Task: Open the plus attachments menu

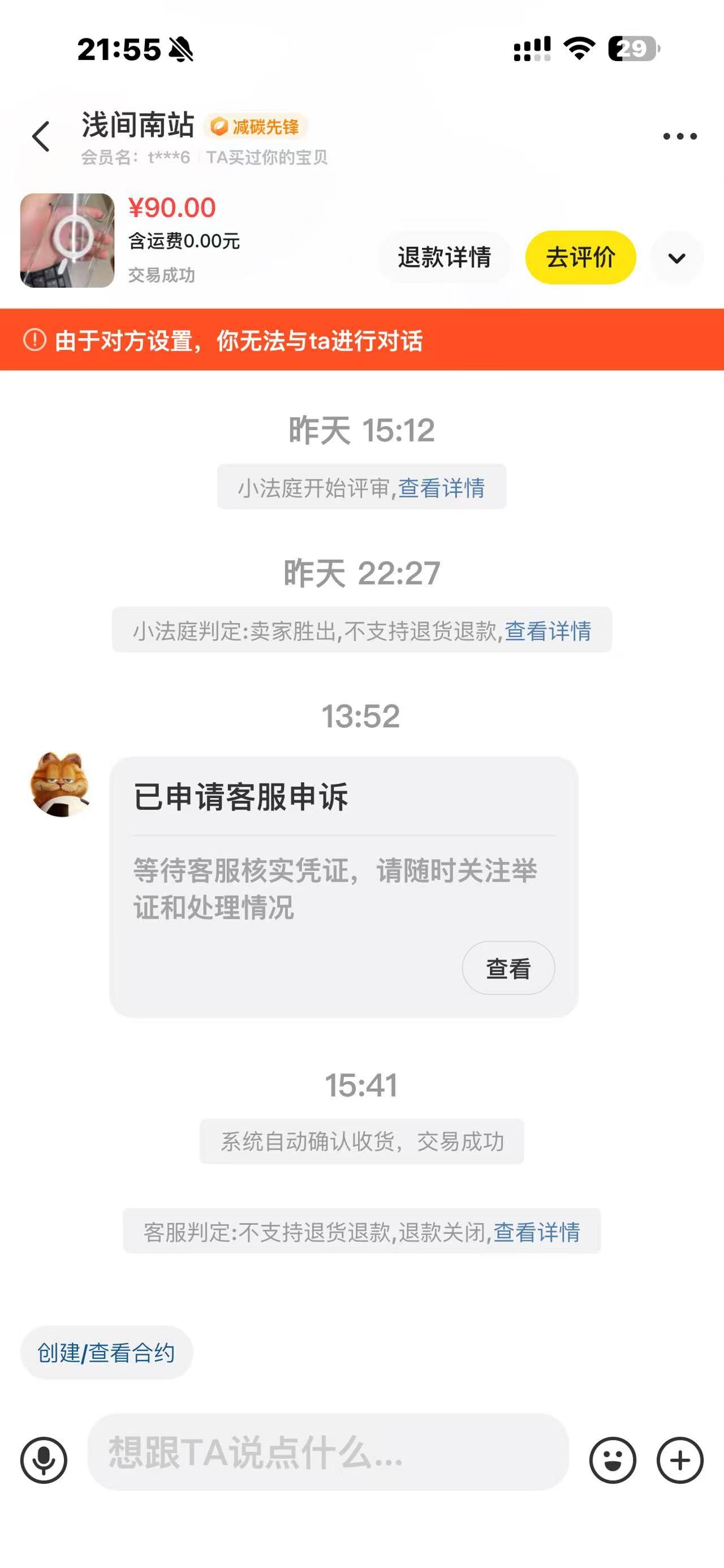Action: [x=680, y=1460]
